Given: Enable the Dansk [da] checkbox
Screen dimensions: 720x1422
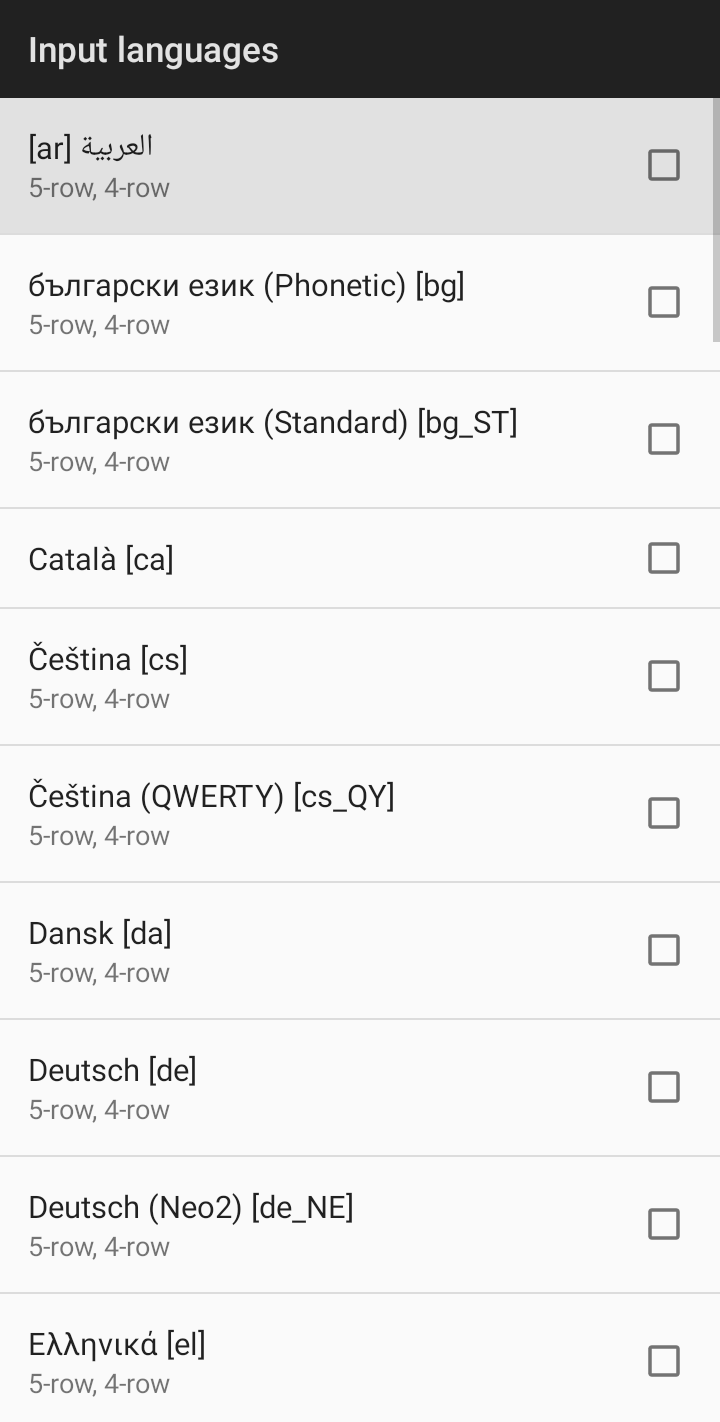Looking at the screenshot, I should [663, 950].
